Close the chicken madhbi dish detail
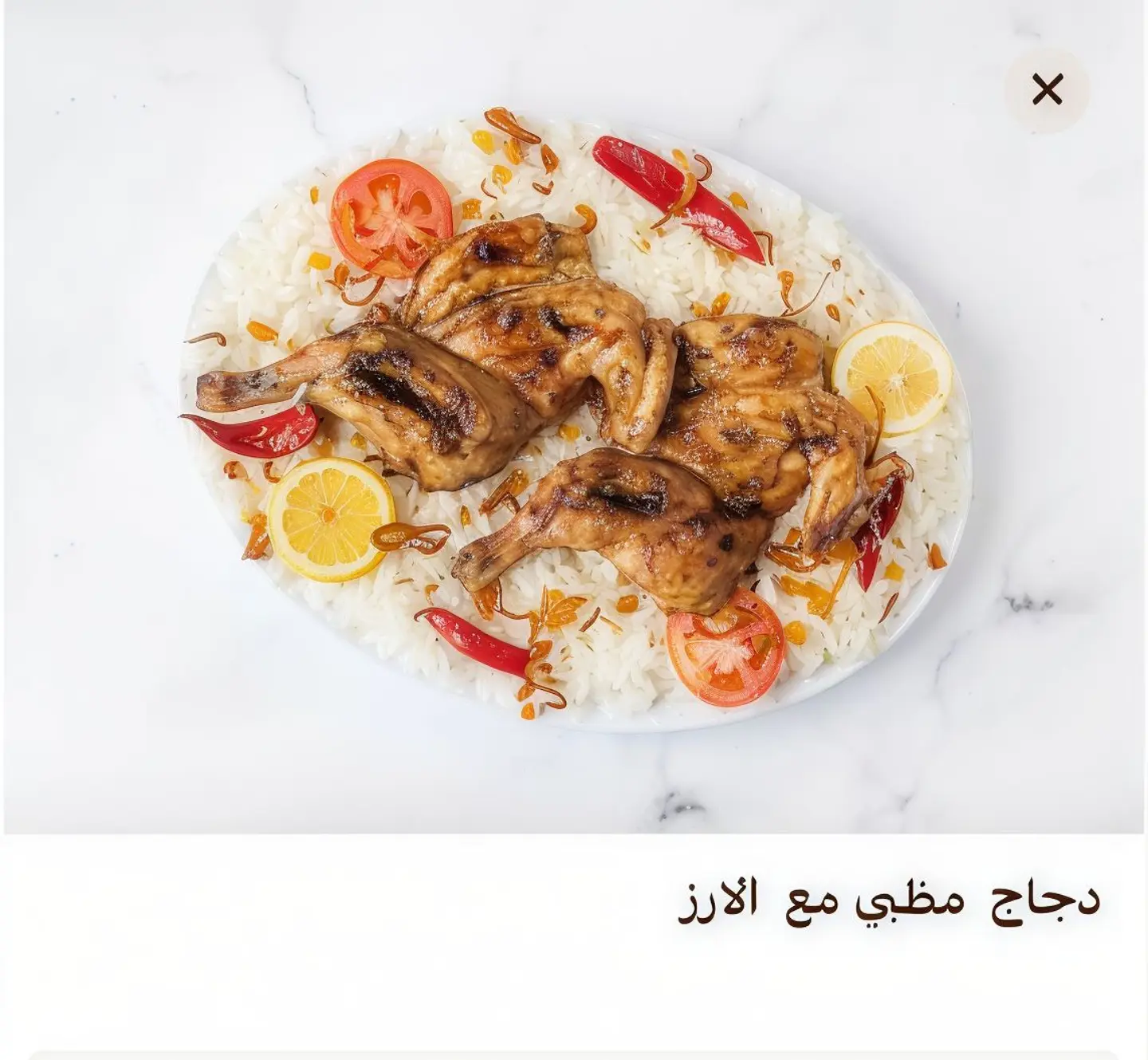Viewport: 1148px width, 1060px height. [x=1047, y=89]
